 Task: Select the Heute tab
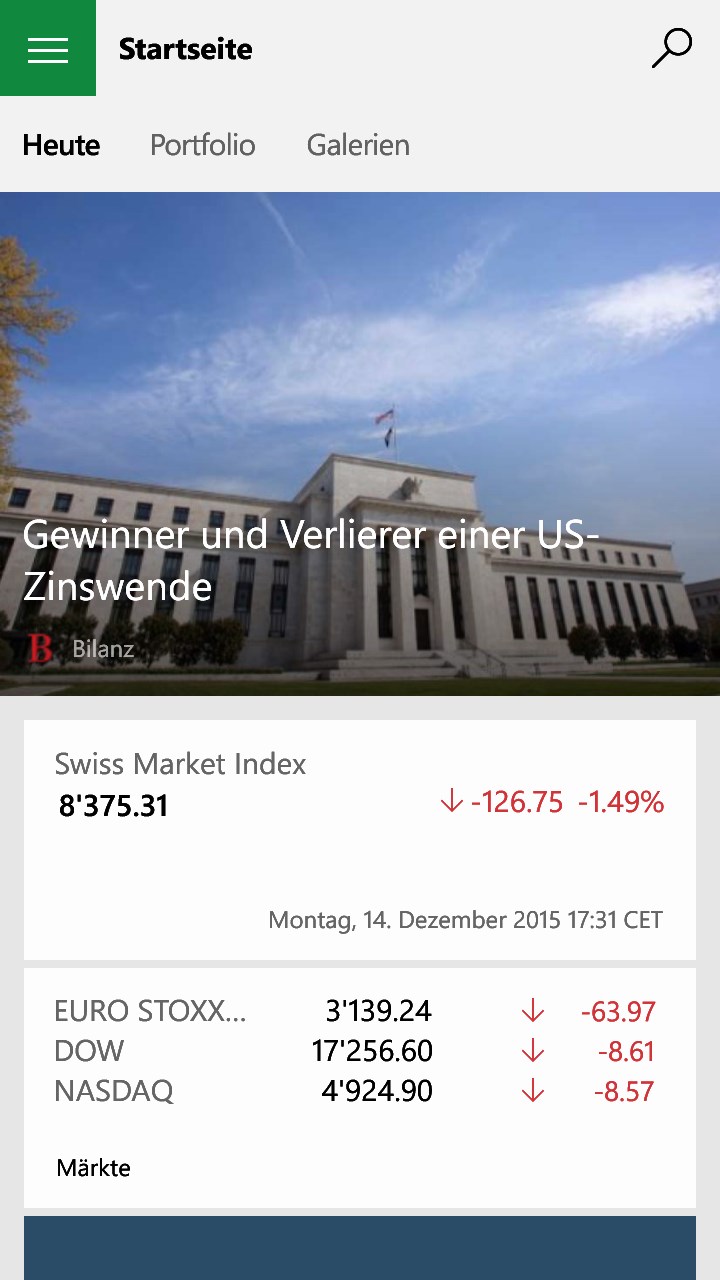coord(61,145)
